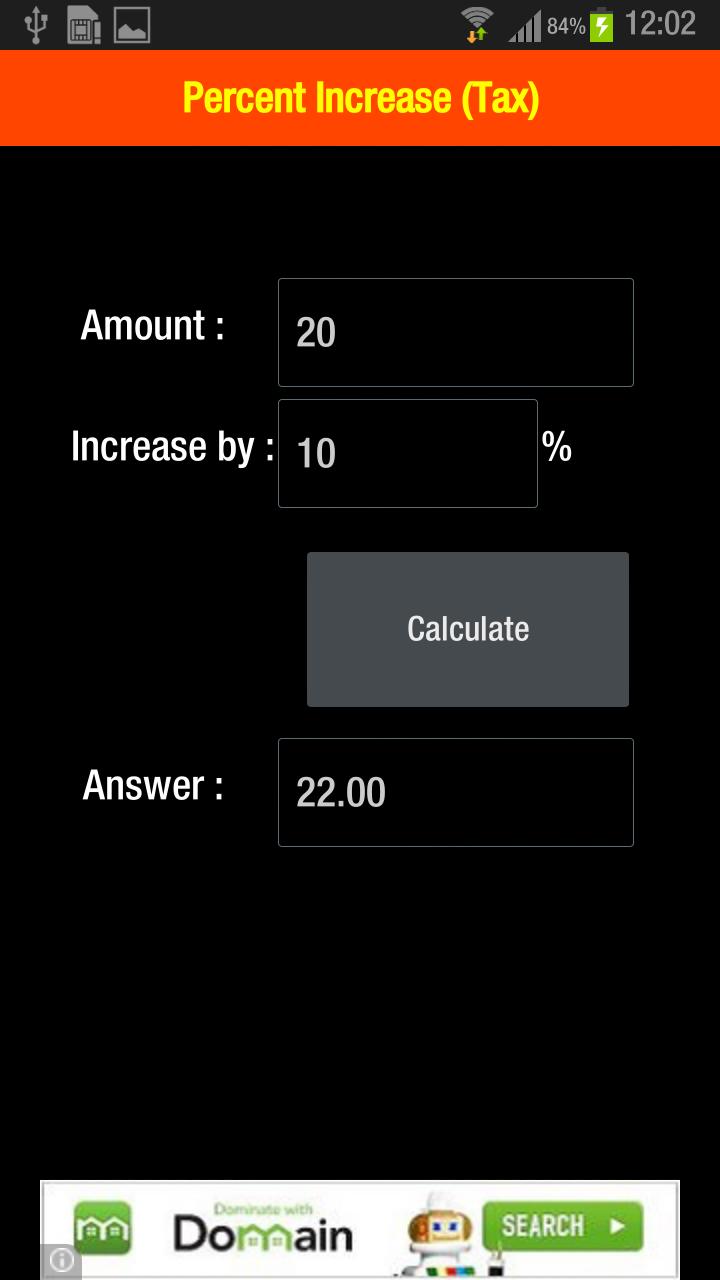Tap the Wi-Fi signal icon
720x1280 pixels.
pos(475,22)
